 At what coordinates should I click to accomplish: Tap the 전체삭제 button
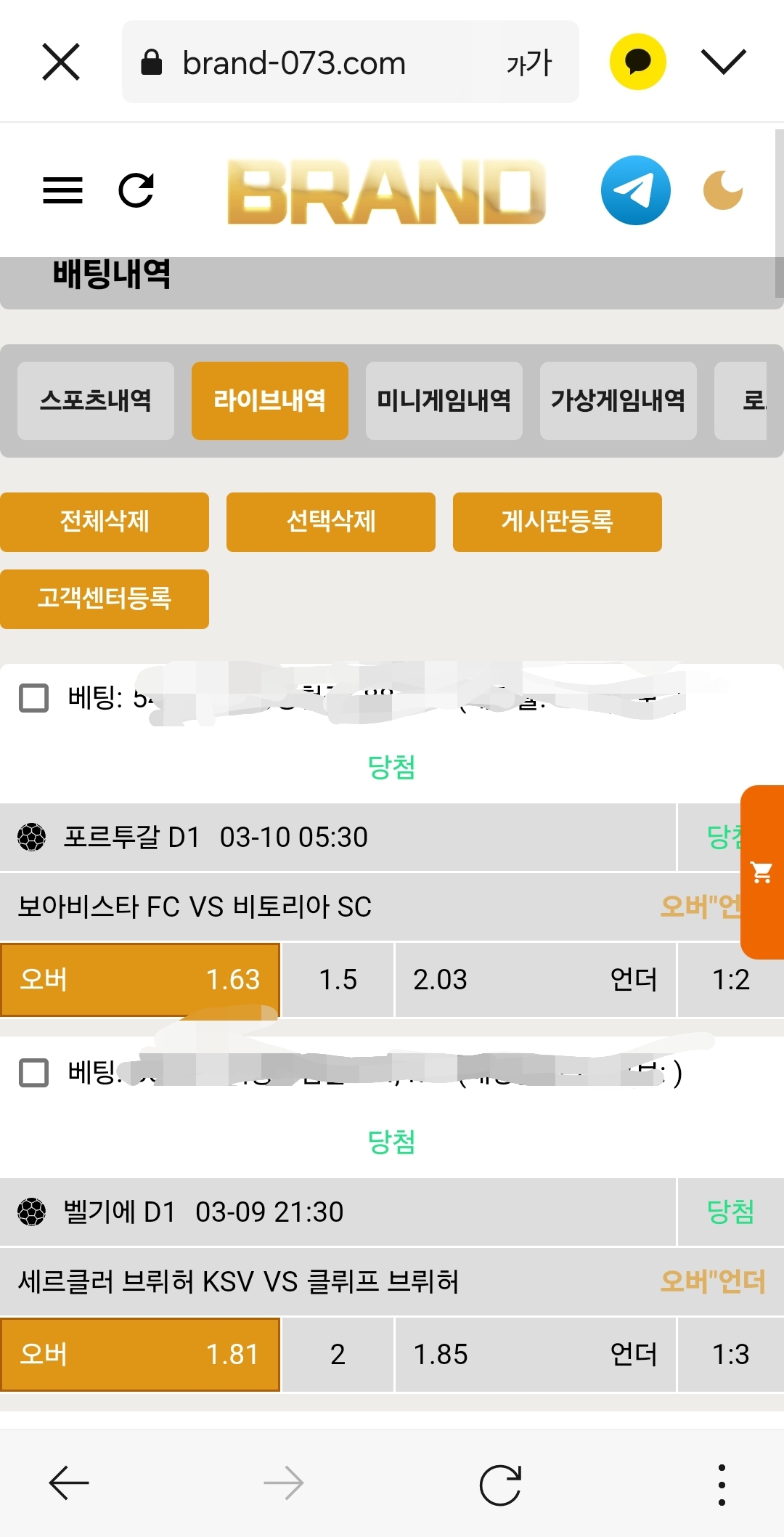click(x=105, y=522)
